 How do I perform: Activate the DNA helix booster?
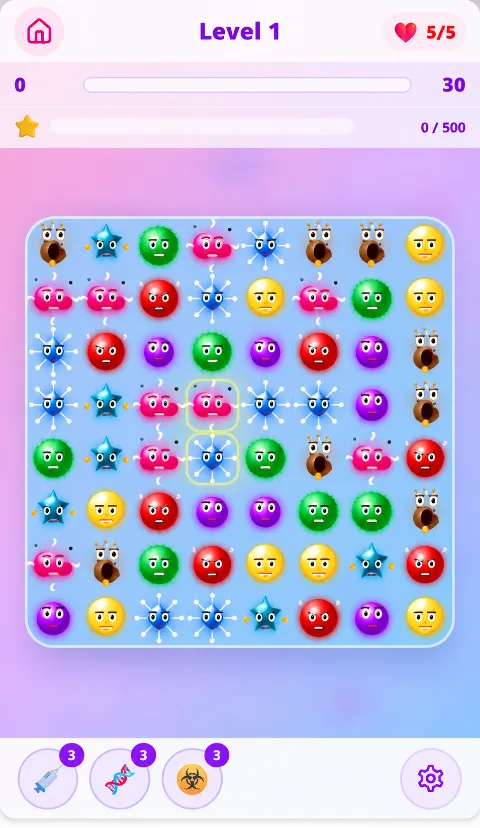(120, 778)
